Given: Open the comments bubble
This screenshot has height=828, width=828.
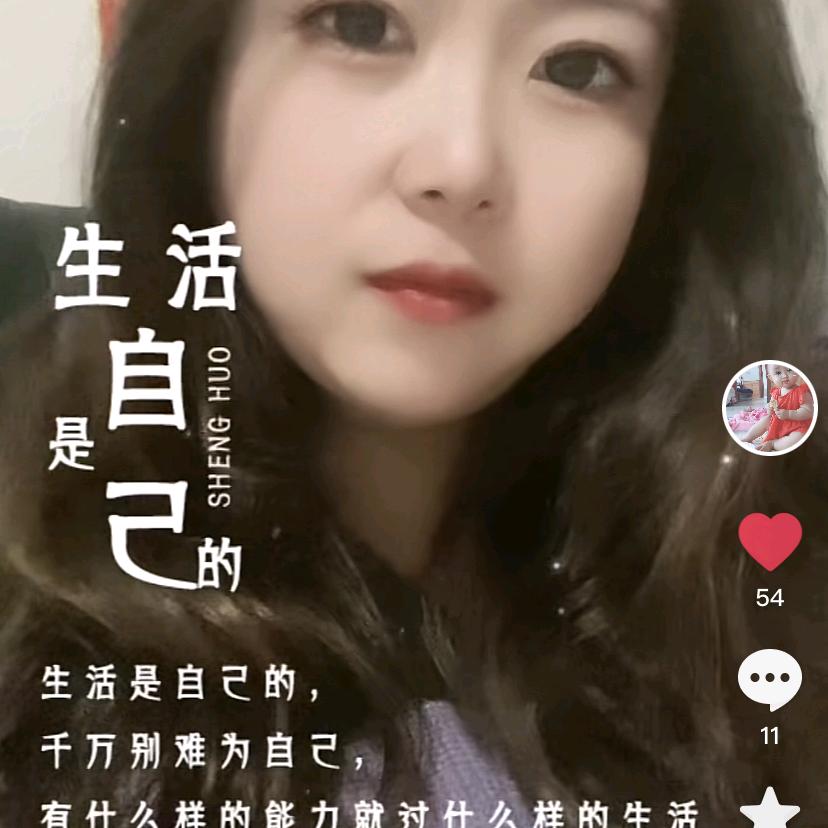Looking at the screenshot, I should click(770, 680).
